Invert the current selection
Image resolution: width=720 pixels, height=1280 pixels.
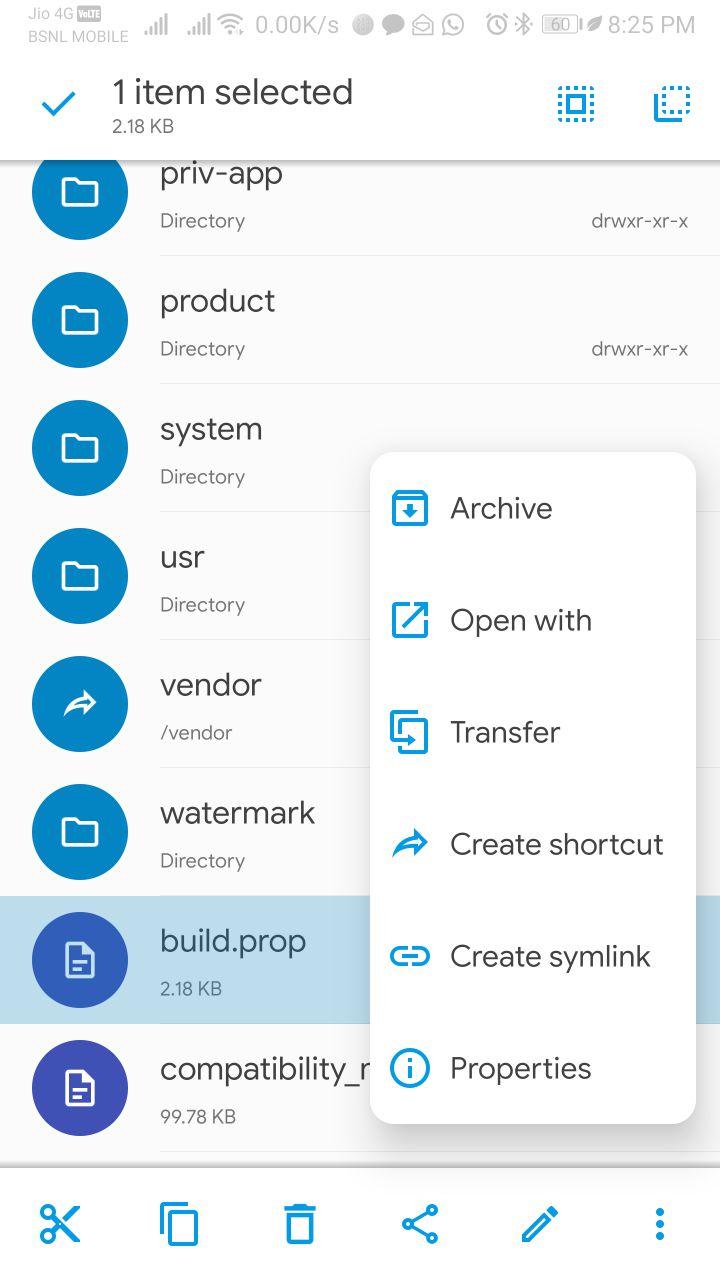[x=672, y=104]
